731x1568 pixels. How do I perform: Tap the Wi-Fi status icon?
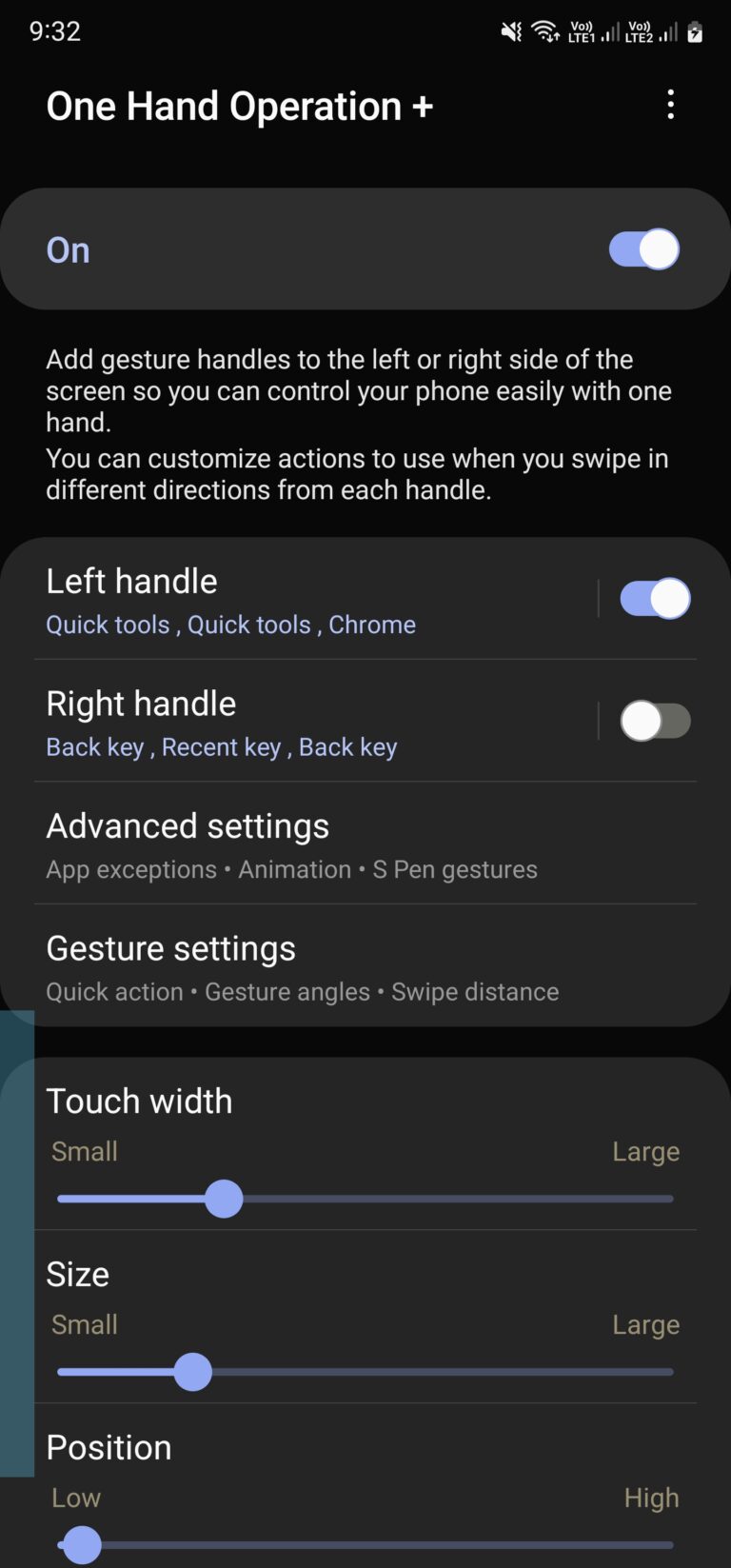(x=543, y=30)
